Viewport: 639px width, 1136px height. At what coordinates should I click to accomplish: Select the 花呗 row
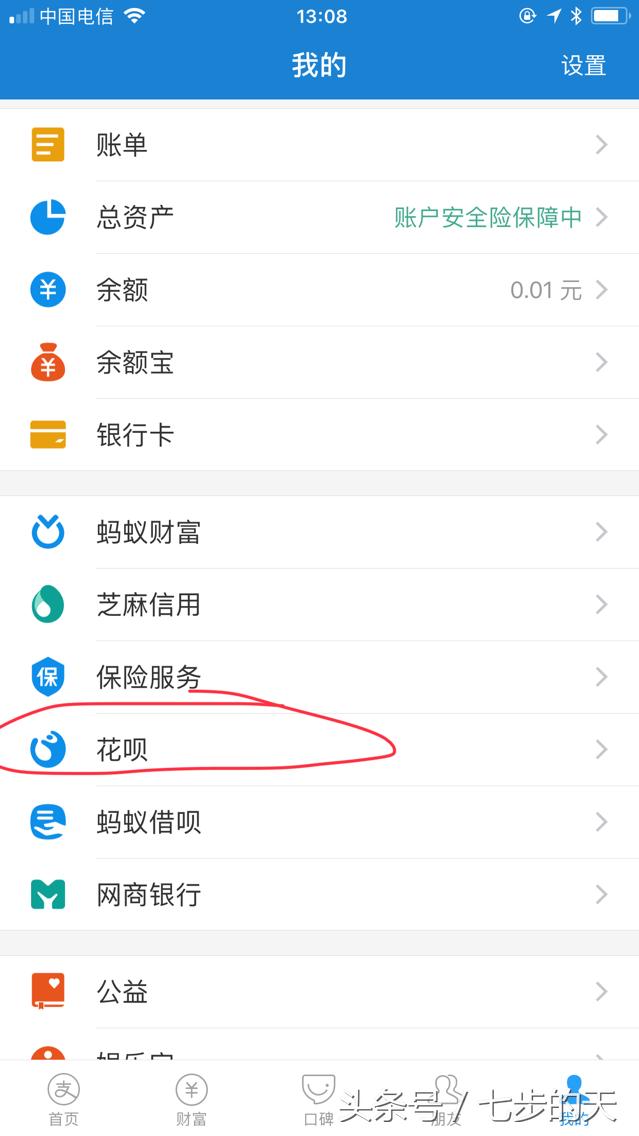pyautogui.click(x=319, y=749)
